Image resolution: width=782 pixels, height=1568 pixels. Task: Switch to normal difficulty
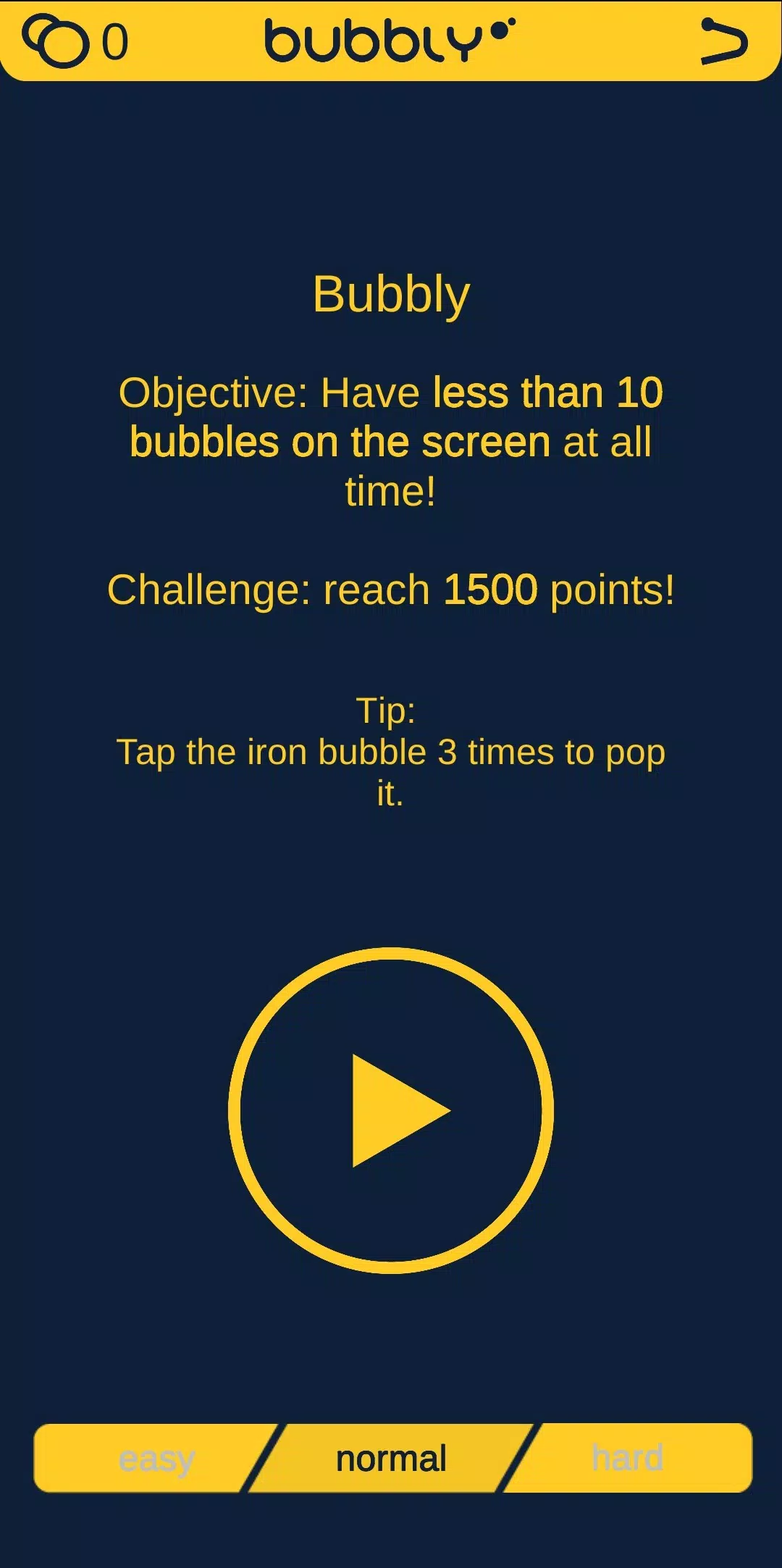pyautogui.click(x=391, y=1458)
